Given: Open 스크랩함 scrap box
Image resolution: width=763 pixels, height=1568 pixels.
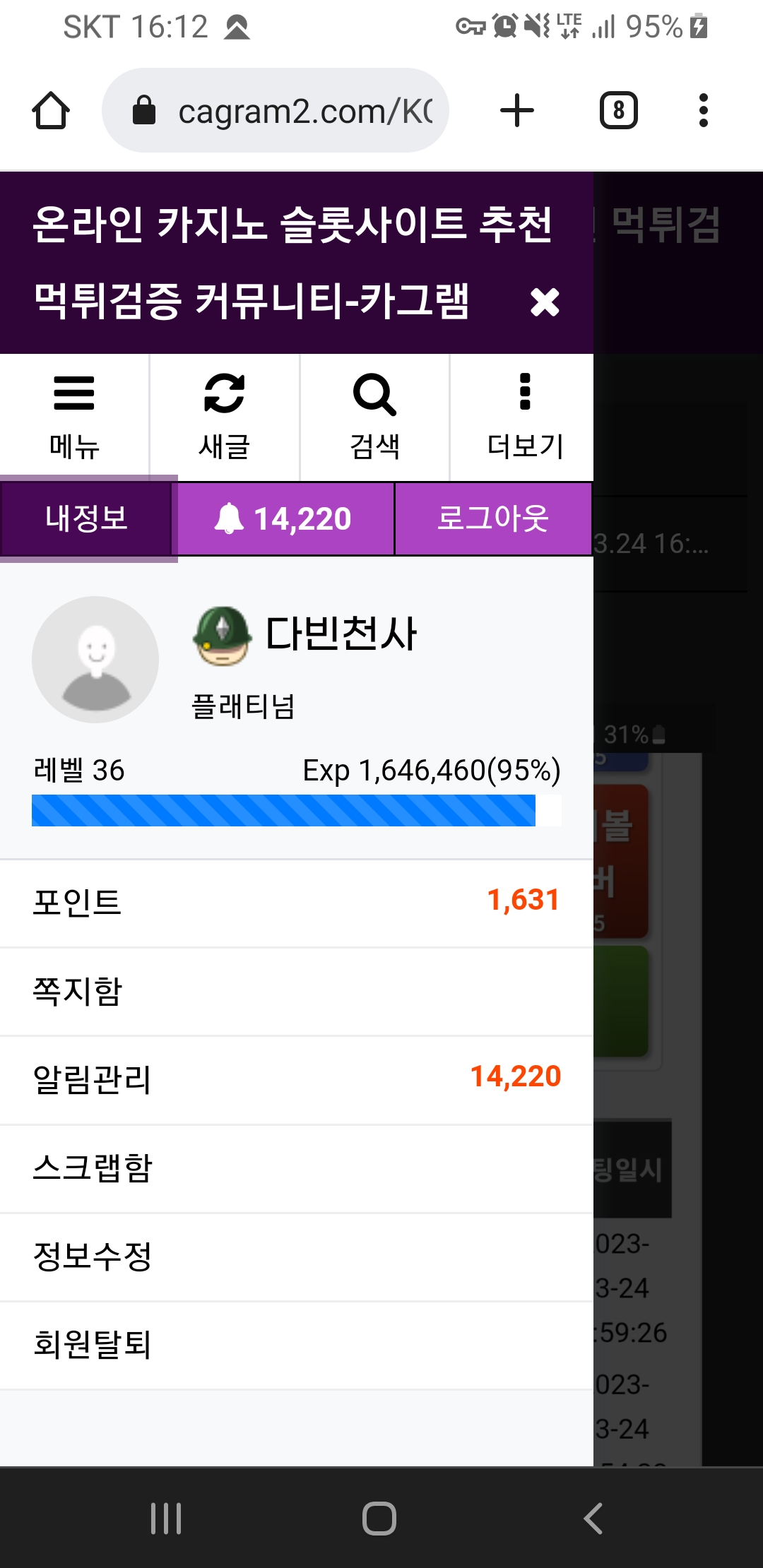Looking at the screenshot, I should pyautogui.click(x=297, y=1168).
